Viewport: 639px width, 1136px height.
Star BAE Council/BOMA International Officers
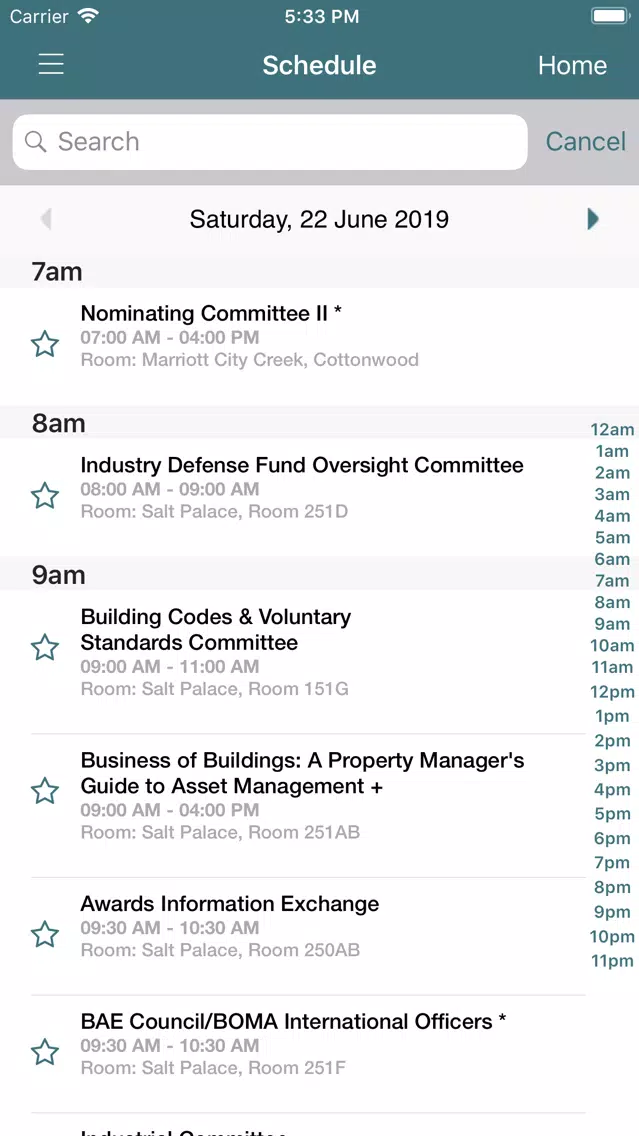point(45,1053)
